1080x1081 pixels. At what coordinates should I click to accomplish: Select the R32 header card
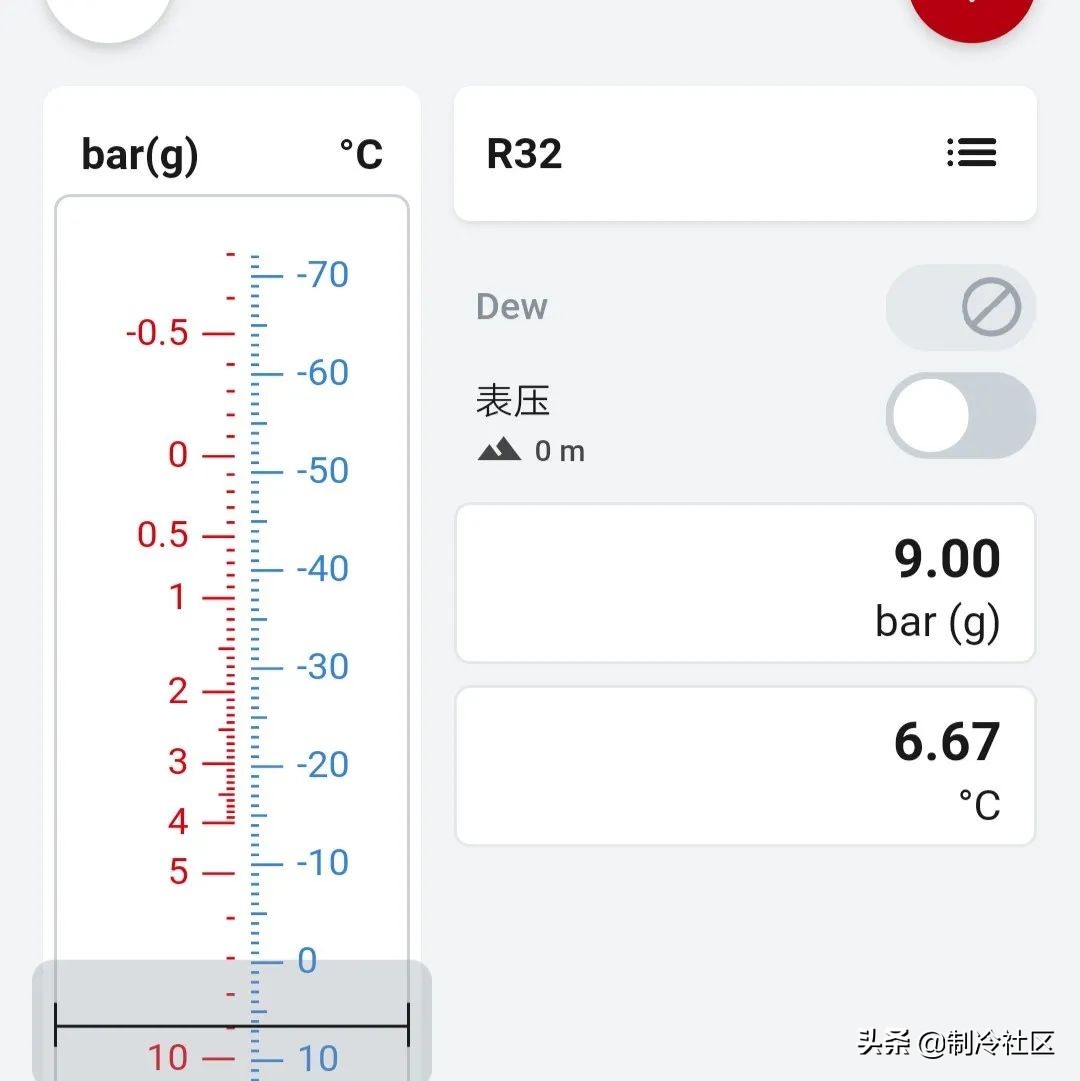point(744,153)
